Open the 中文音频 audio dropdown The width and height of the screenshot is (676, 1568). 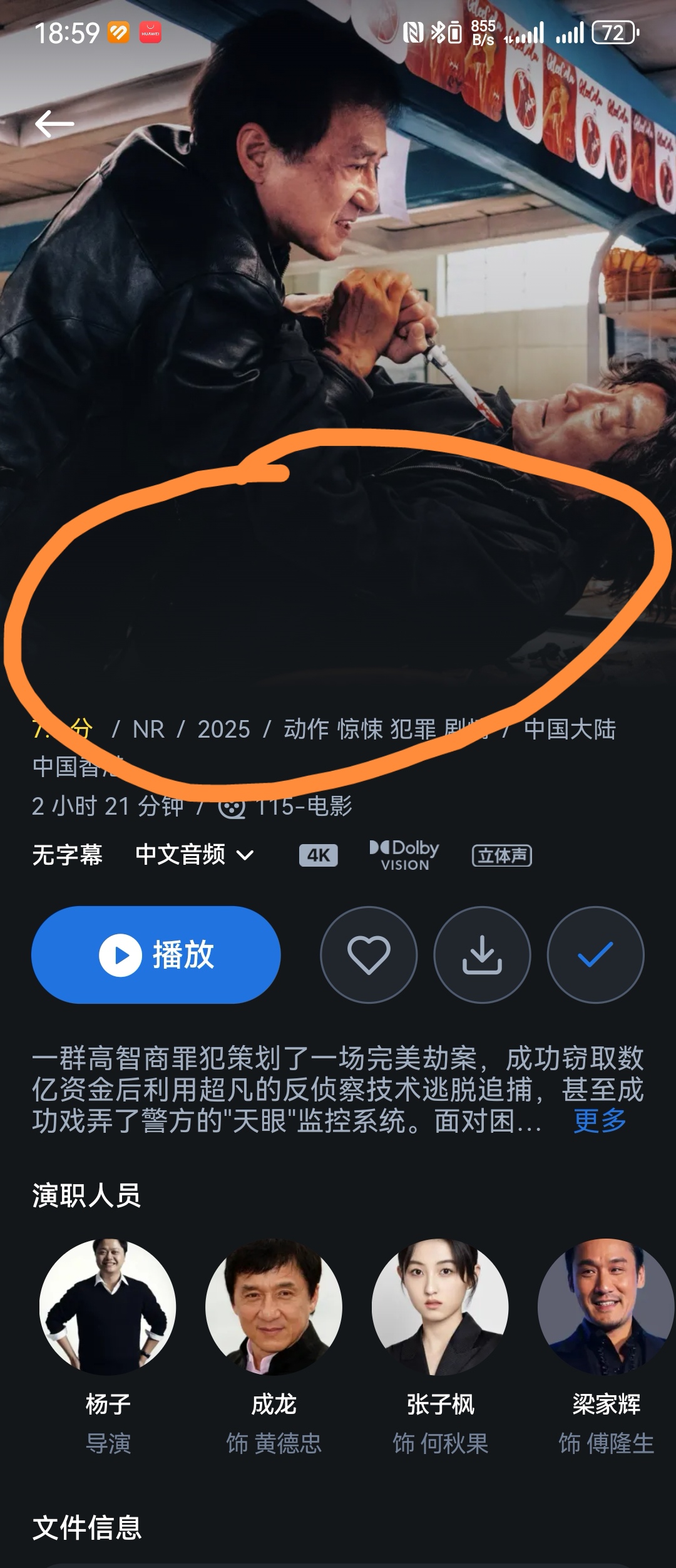coord(194,855)
